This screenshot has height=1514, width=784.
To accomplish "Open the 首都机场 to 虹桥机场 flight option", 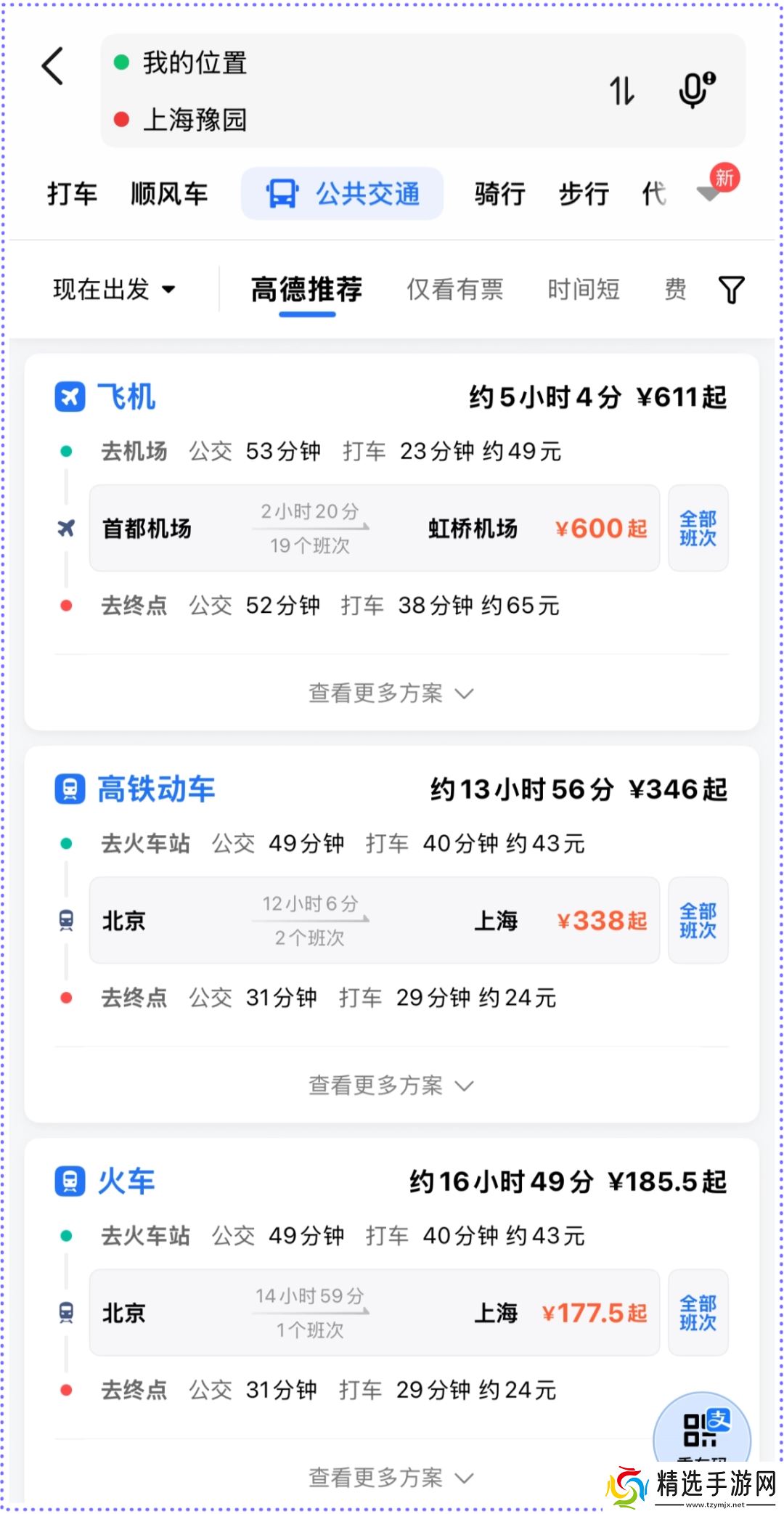I will (x=374, y=528).
